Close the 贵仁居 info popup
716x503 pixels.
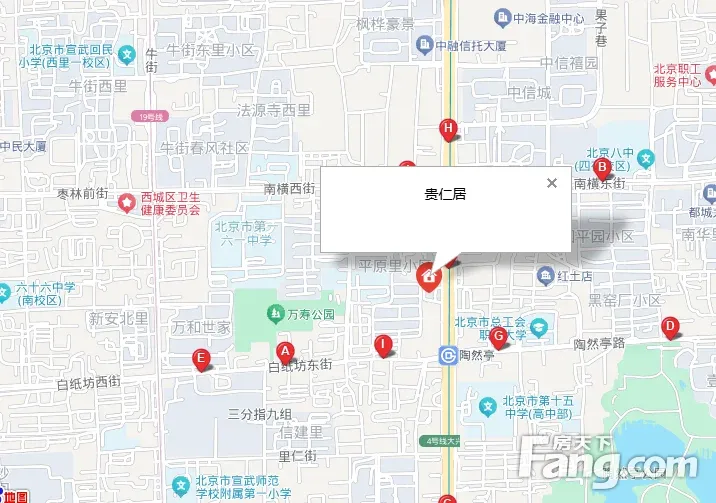click(x=551, y=183)
